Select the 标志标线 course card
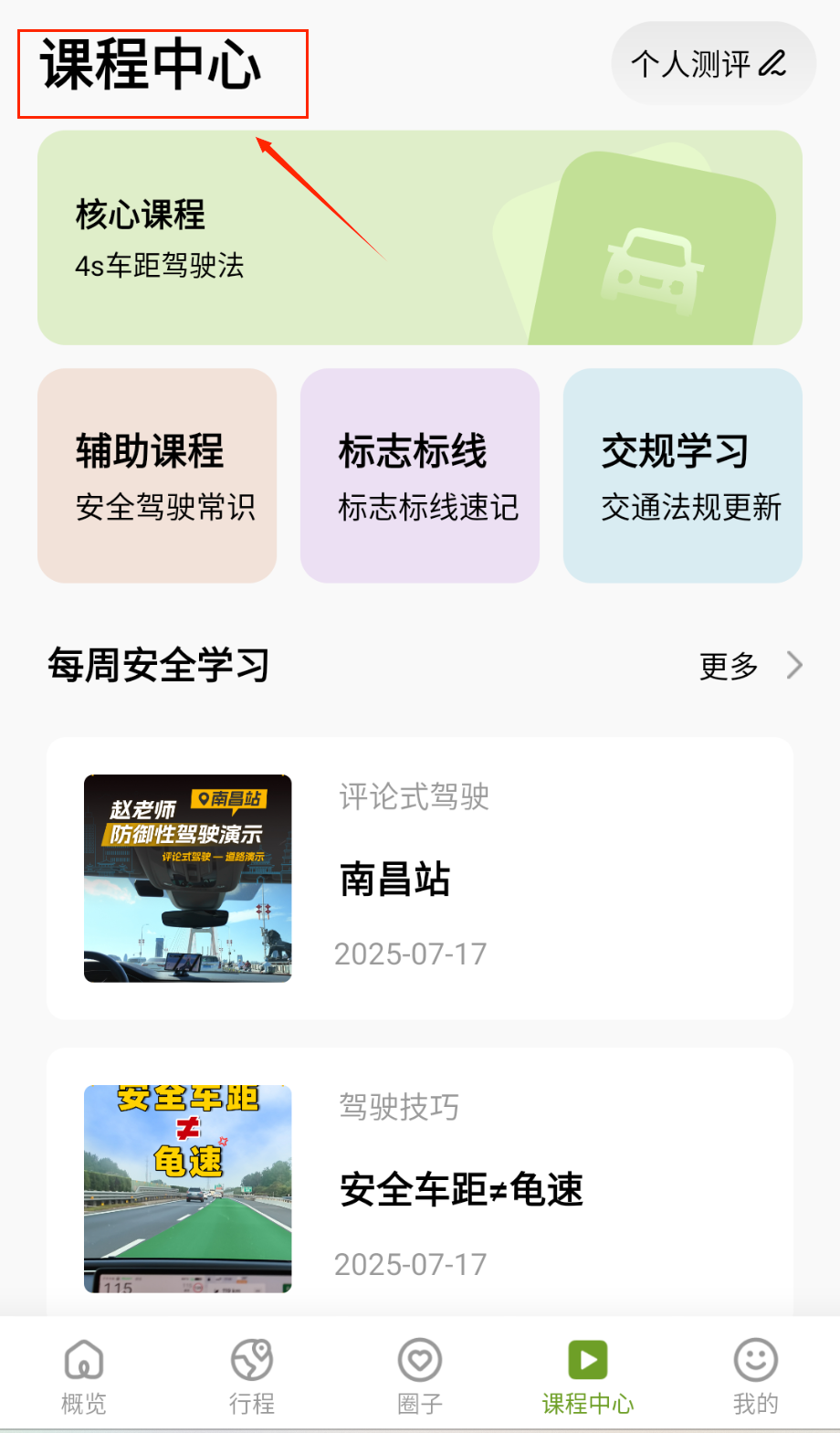The image size is (840, 1433). click(420, 476)
